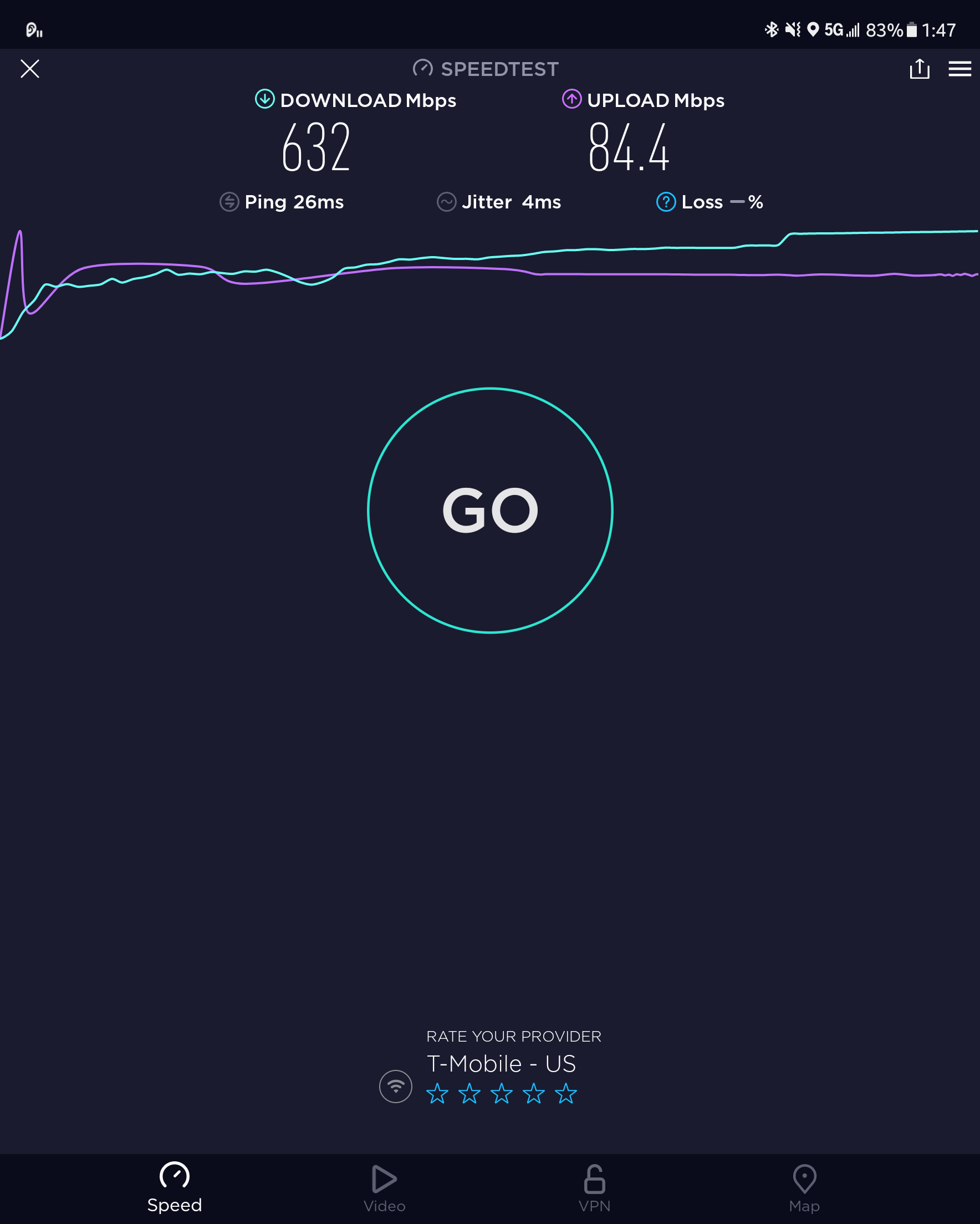980x1224 pixels.
Task: Give T-Mobile a five-star rating
Action: coord(566,1093)
